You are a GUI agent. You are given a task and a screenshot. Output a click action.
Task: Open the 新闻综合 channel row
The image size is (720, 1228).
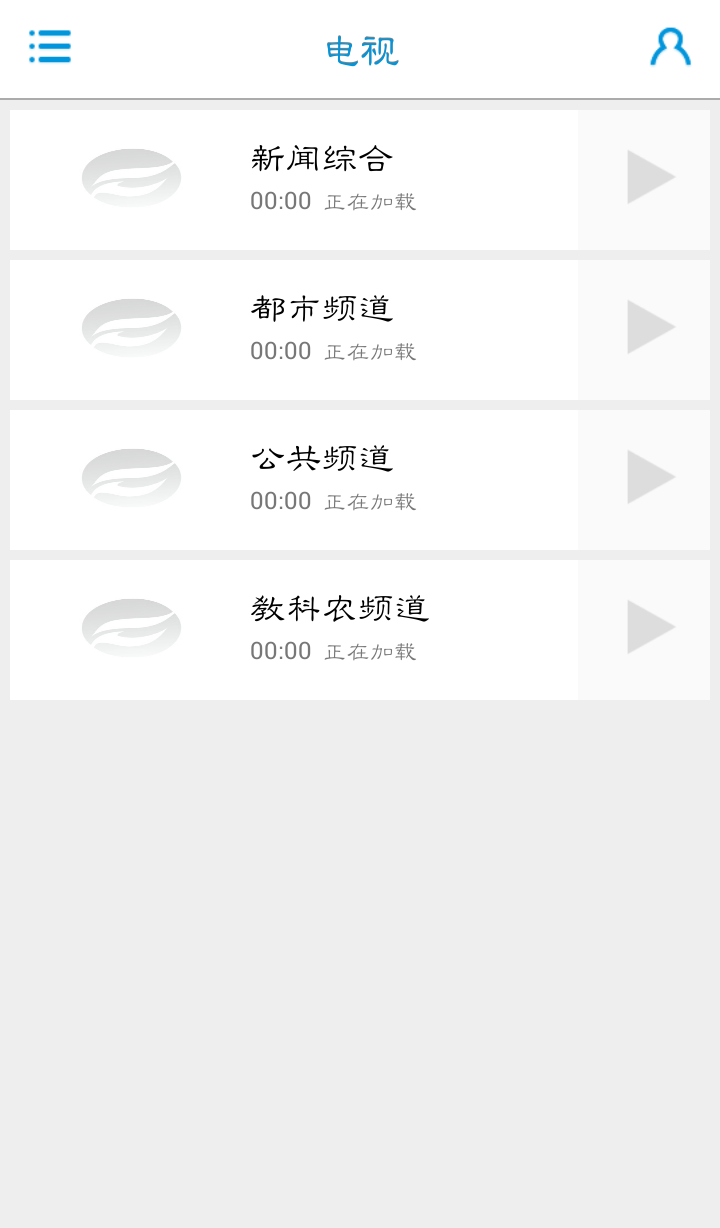[320, 180]
